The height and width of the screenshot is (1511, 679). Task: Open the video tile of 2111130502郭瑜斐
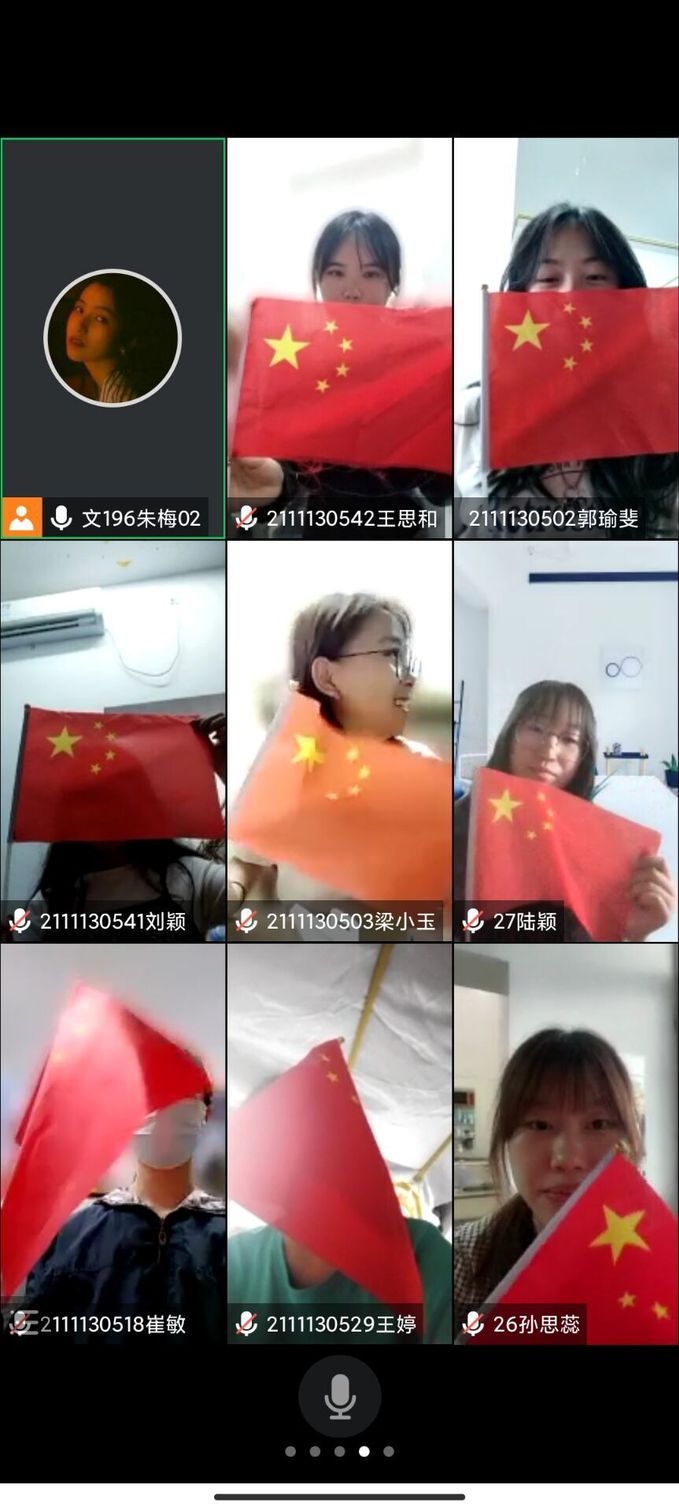click(566, 338)
